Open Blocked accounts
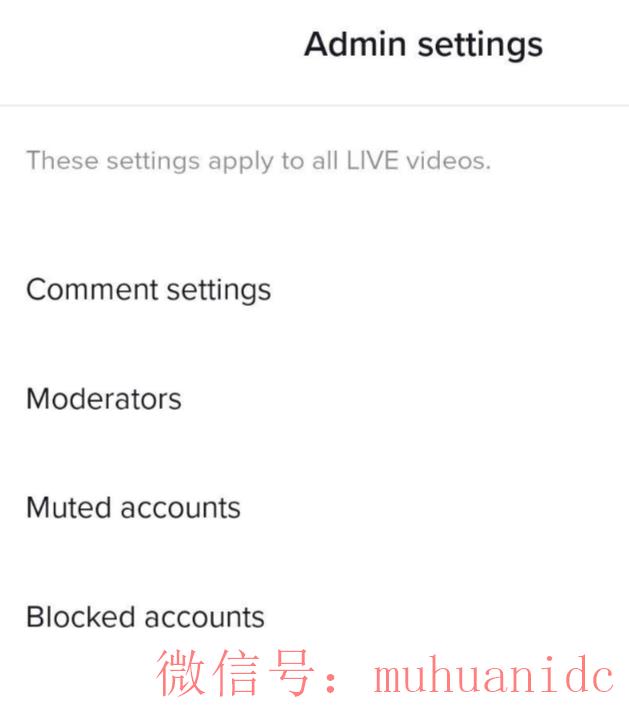This screenshot has height=713, width=629. click(145, 616)
